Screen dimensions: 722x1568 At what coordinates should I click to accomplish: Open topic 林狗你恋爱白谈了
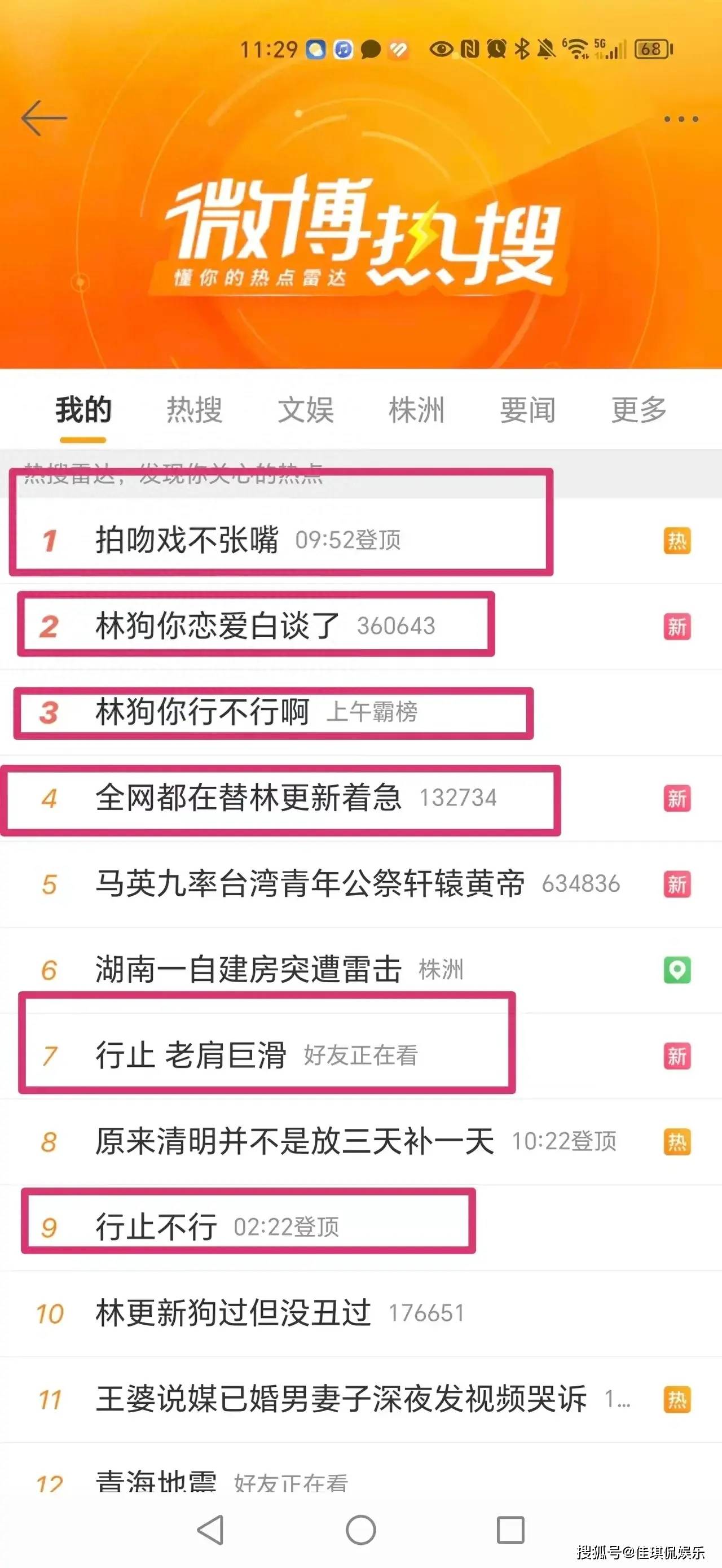217,626
